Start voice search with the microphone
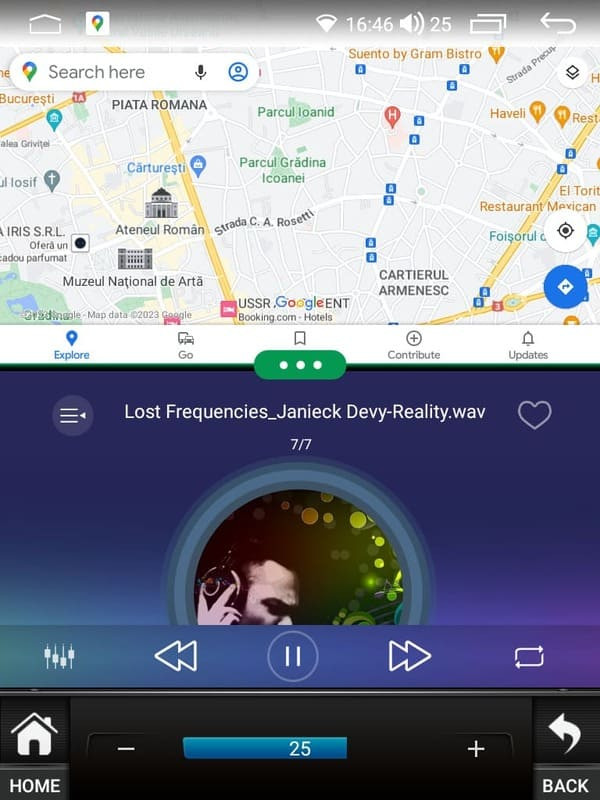The width and height of the screenshot is (600, 800). (x=201, y=72)
